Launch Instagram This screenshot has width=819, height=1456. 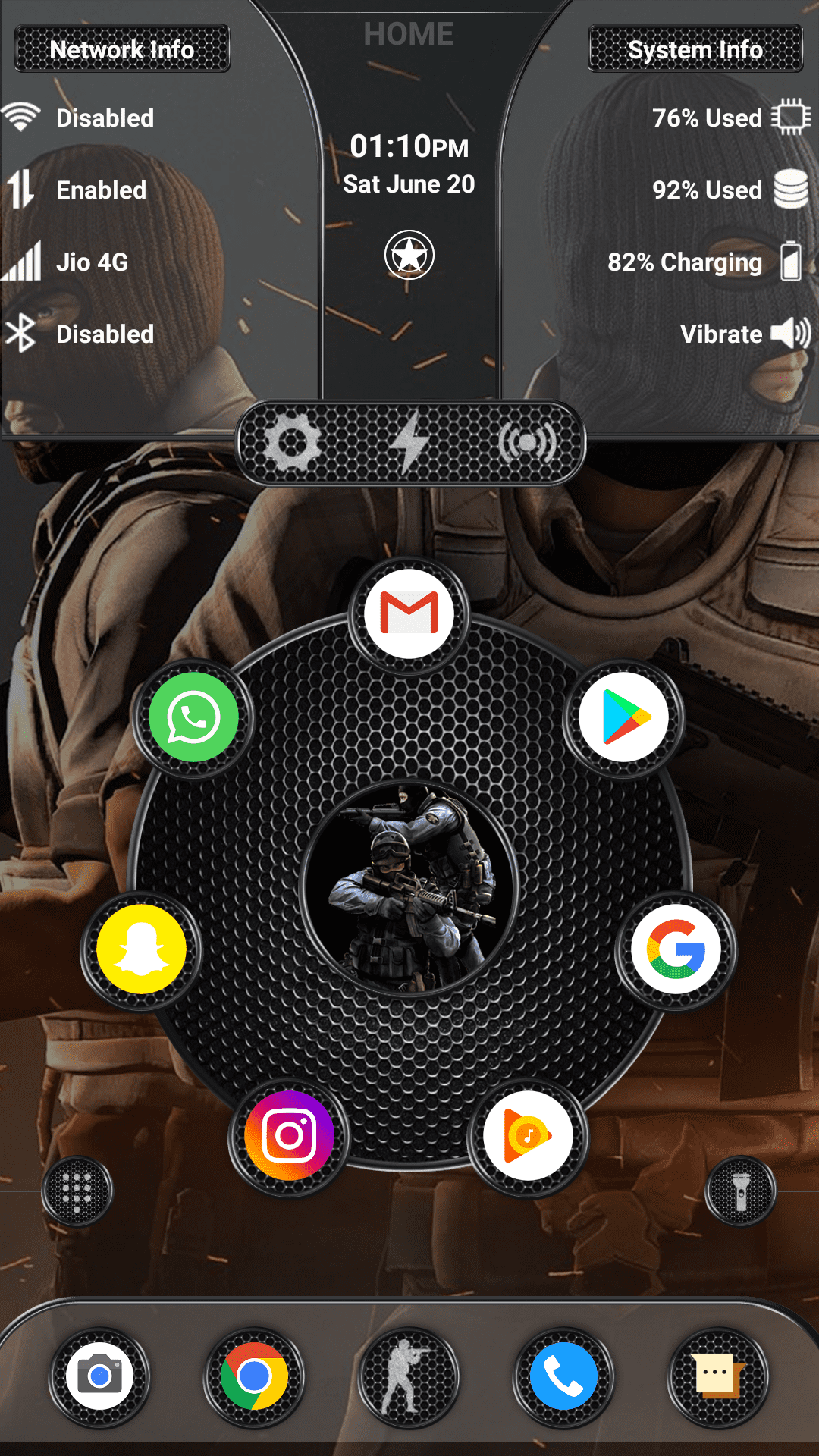pos(289,1136)
